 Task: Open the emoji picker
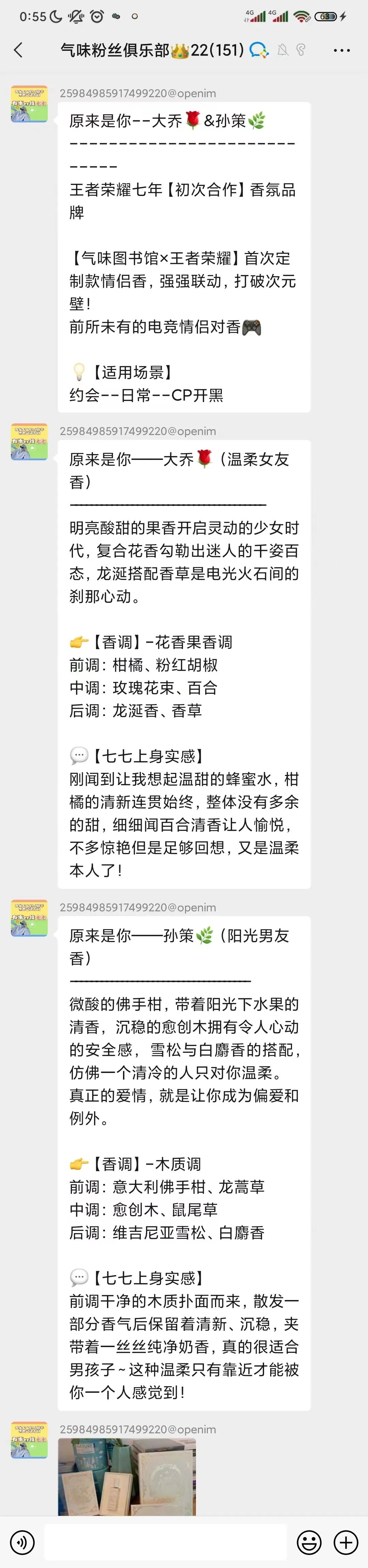click(x=309, y=1542)
